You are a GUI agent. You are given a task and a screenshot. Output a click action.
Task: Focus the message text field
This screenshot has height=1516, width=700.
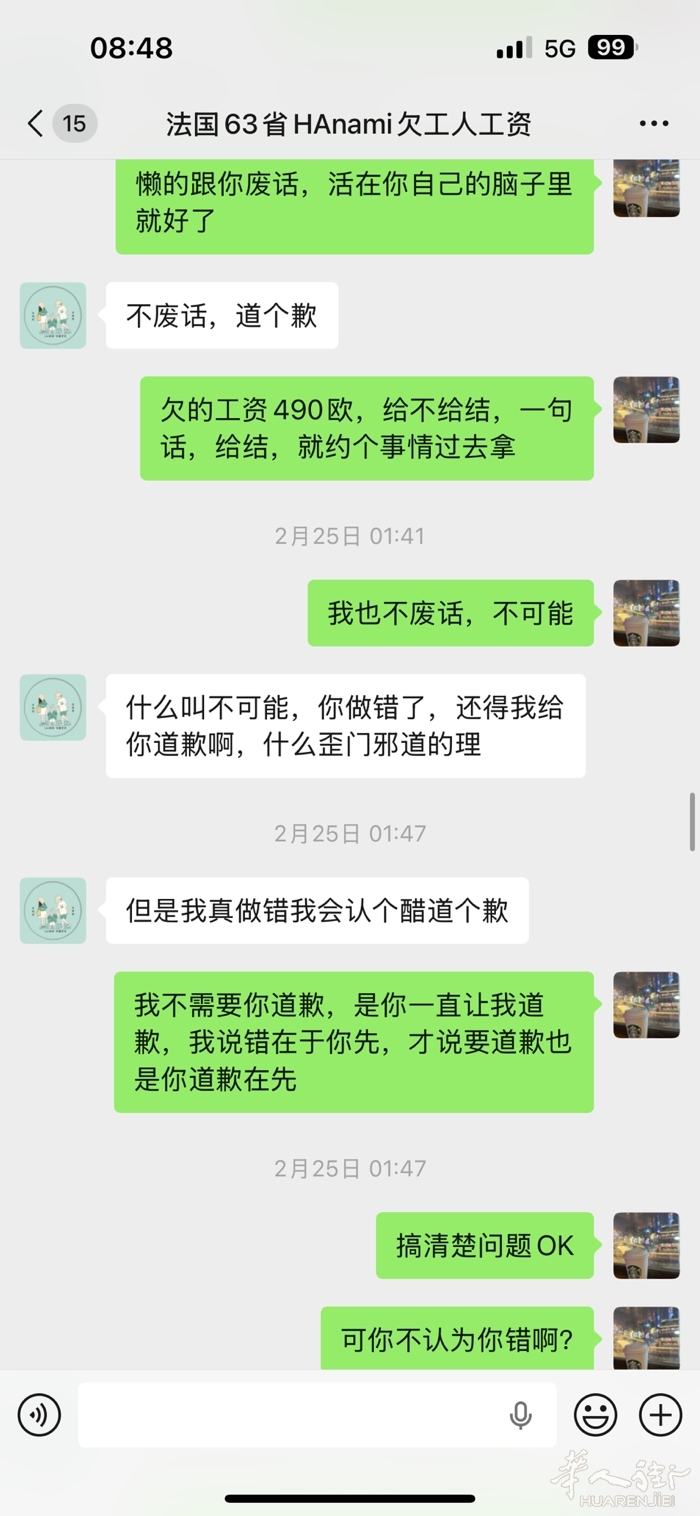click(x=290, y=1415)
